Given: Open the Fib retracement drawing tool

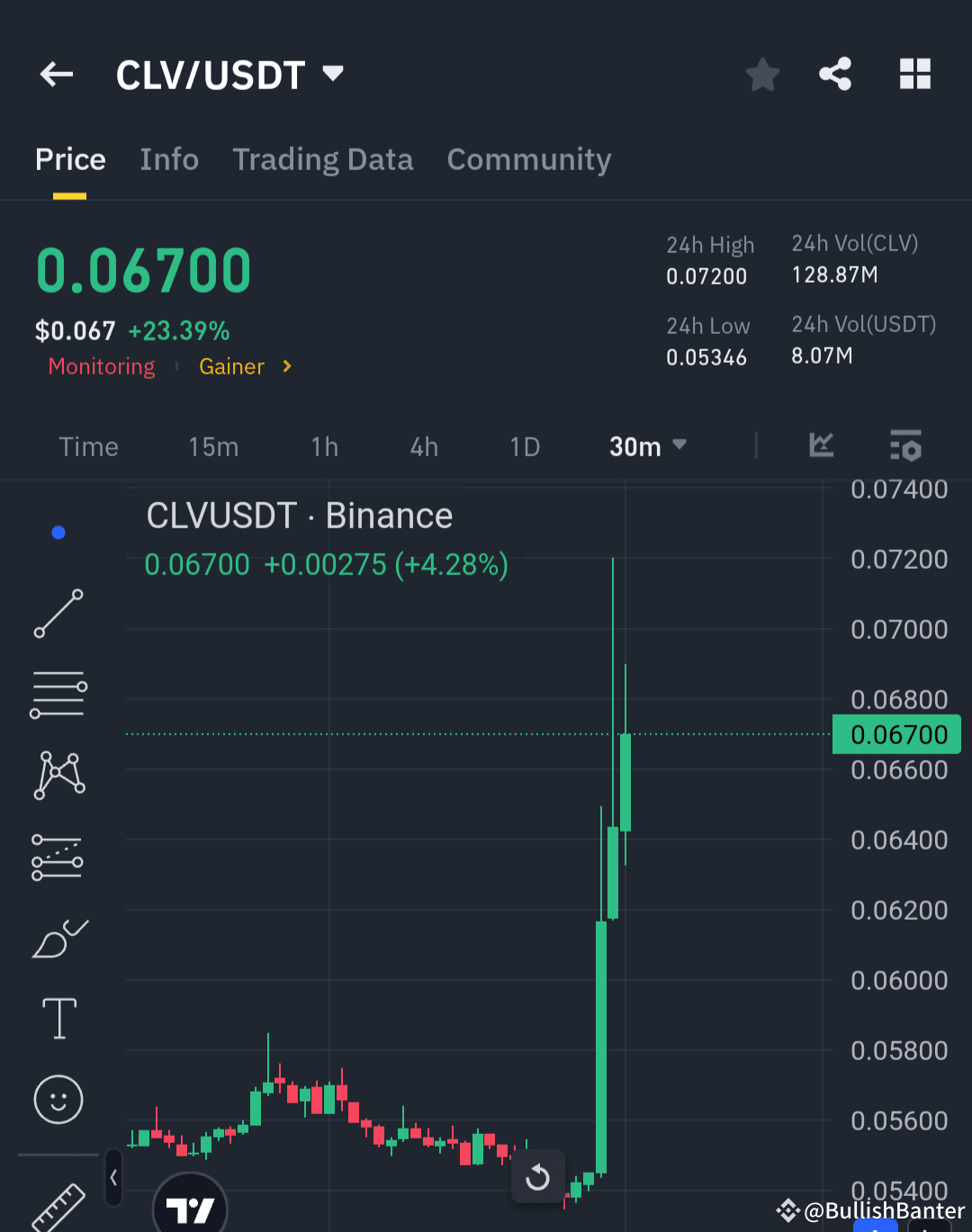Looking at the screenshot, I should [x=58, y=693].
